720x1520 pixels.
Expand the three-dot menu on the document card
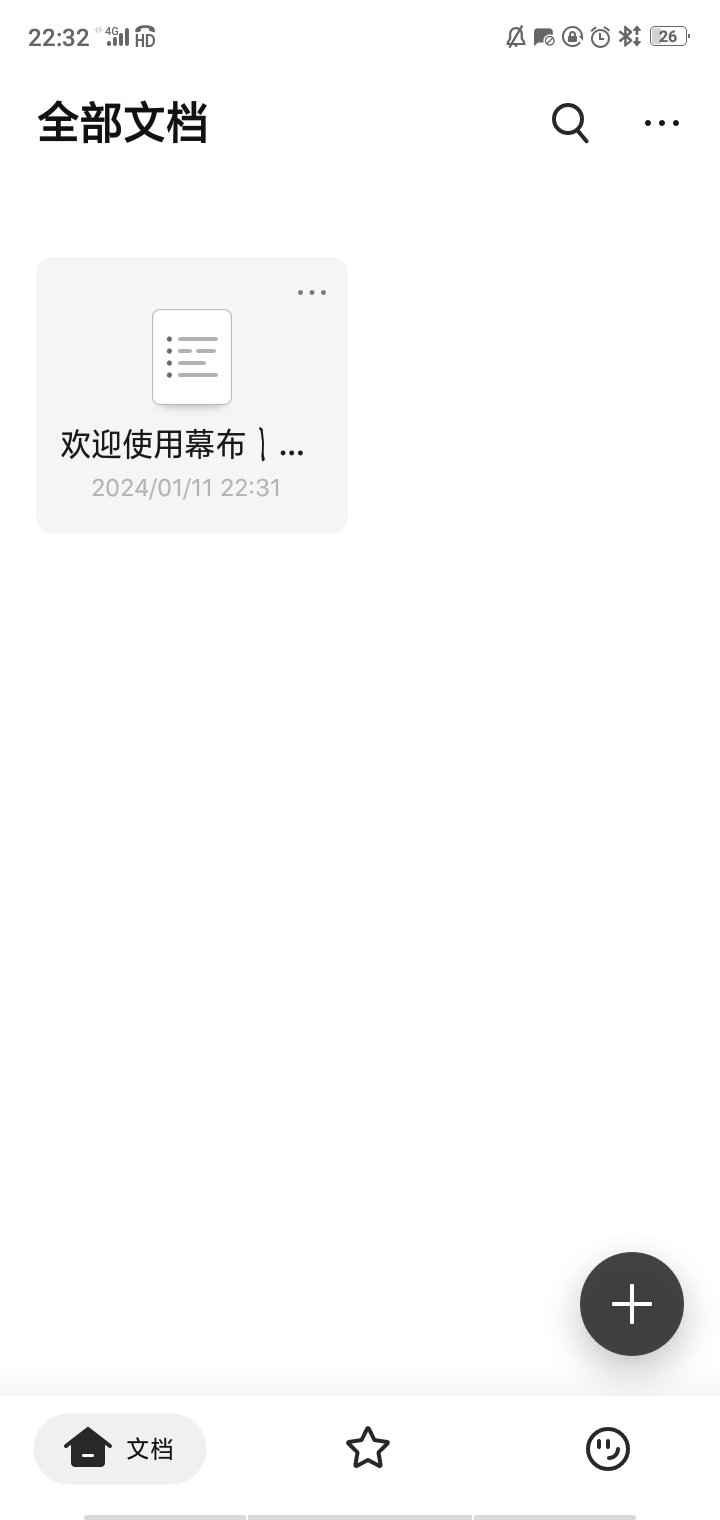(x=311, y=291)
